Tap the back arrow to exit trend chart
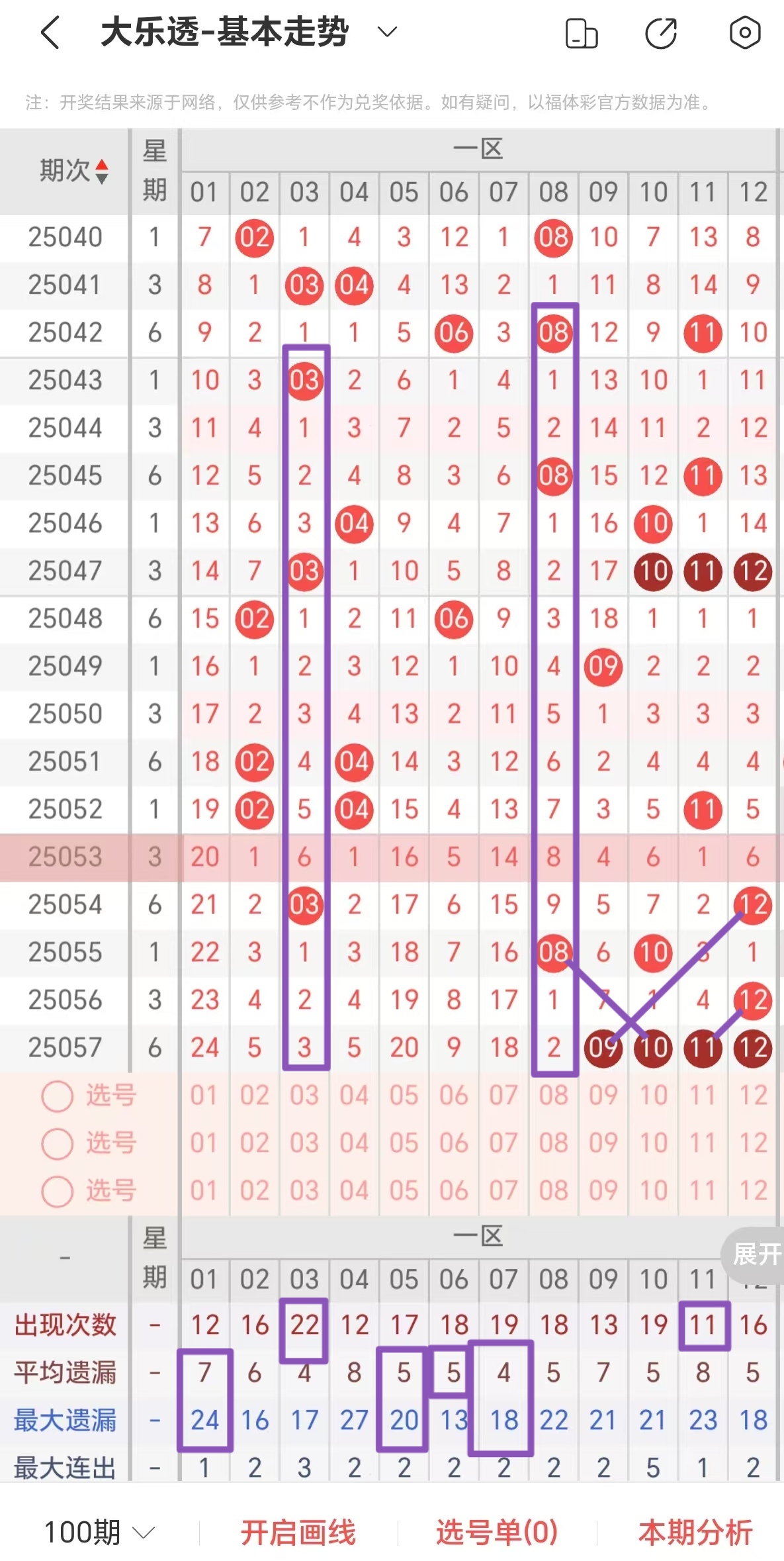This screenshot has height=1561, width=784. pyautogui.click(x=50, y=31)
